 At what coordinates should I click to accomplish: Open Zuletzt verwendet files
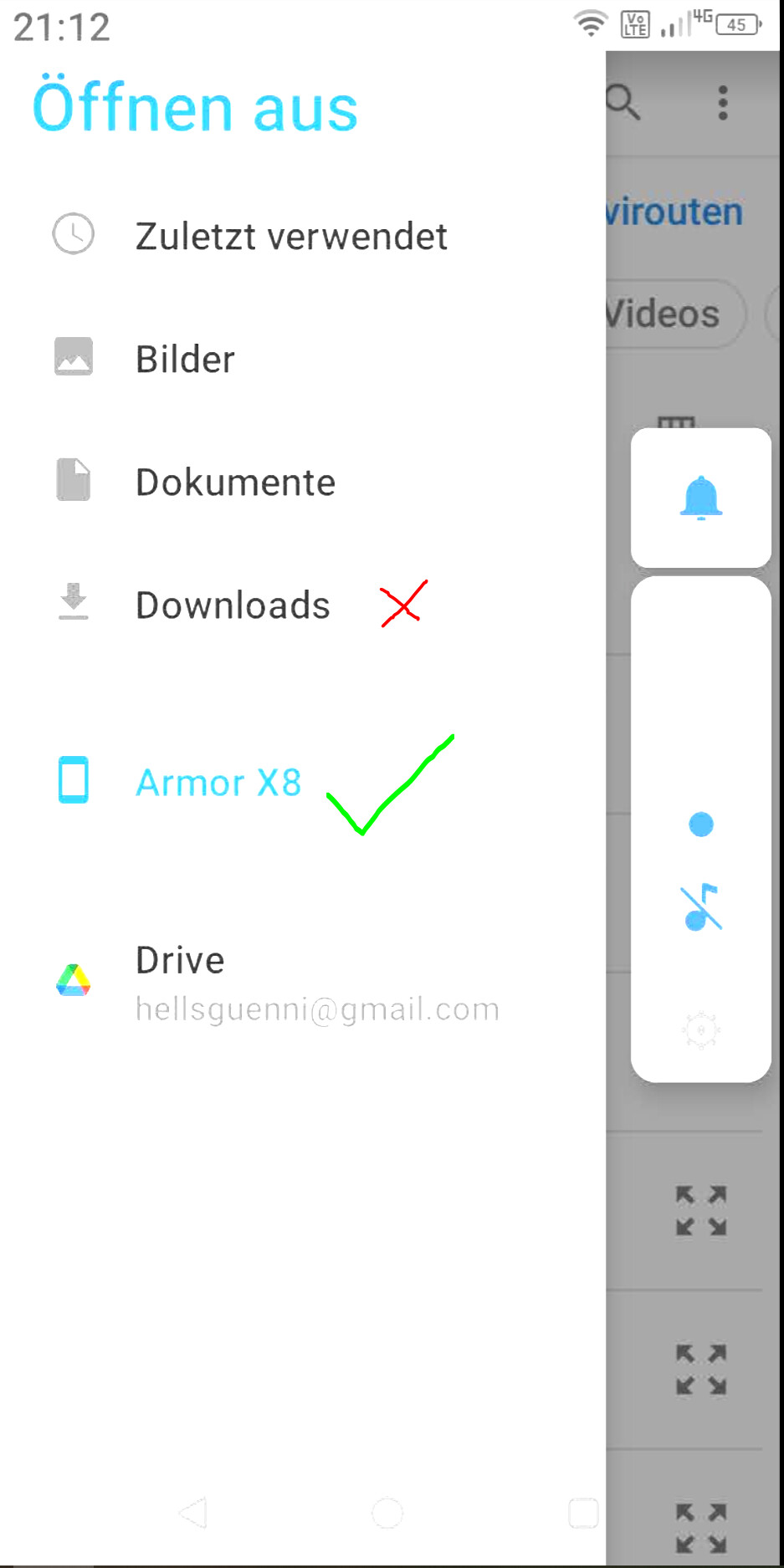303,236
